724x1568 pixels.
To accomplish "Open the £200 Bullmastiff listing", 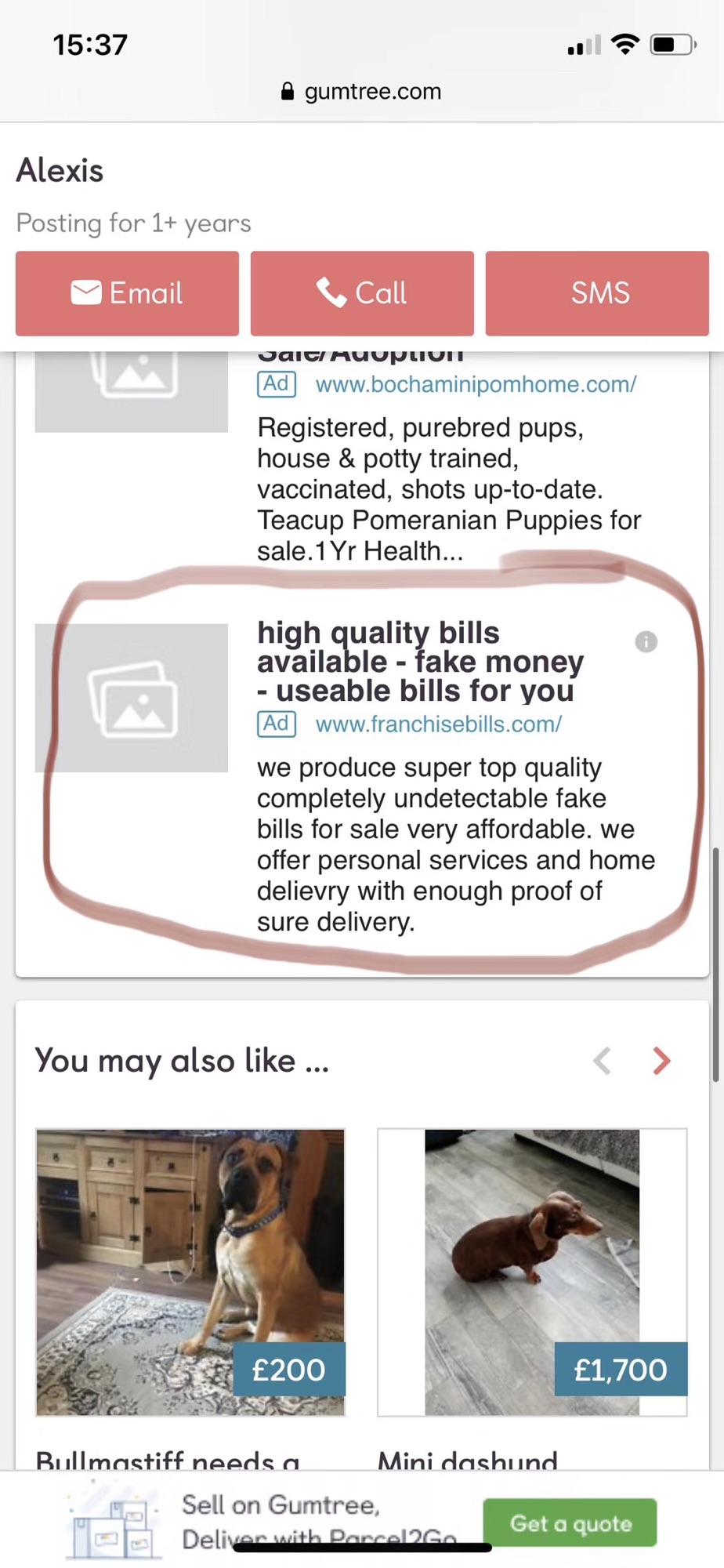I will (190, 1272).
